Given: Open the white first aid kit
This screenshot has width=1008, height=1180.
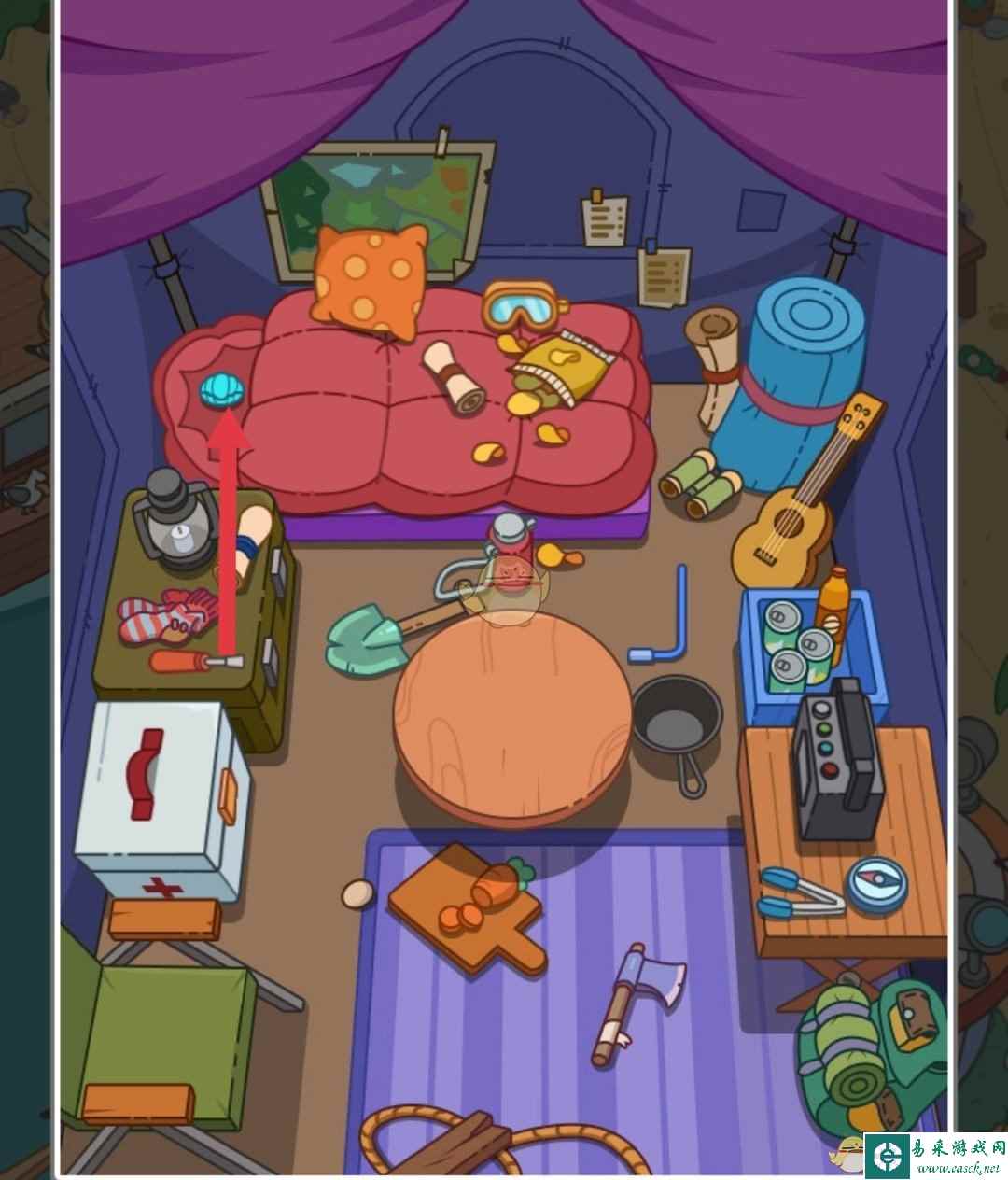Looking at the screenshot, I should point(161,798).
